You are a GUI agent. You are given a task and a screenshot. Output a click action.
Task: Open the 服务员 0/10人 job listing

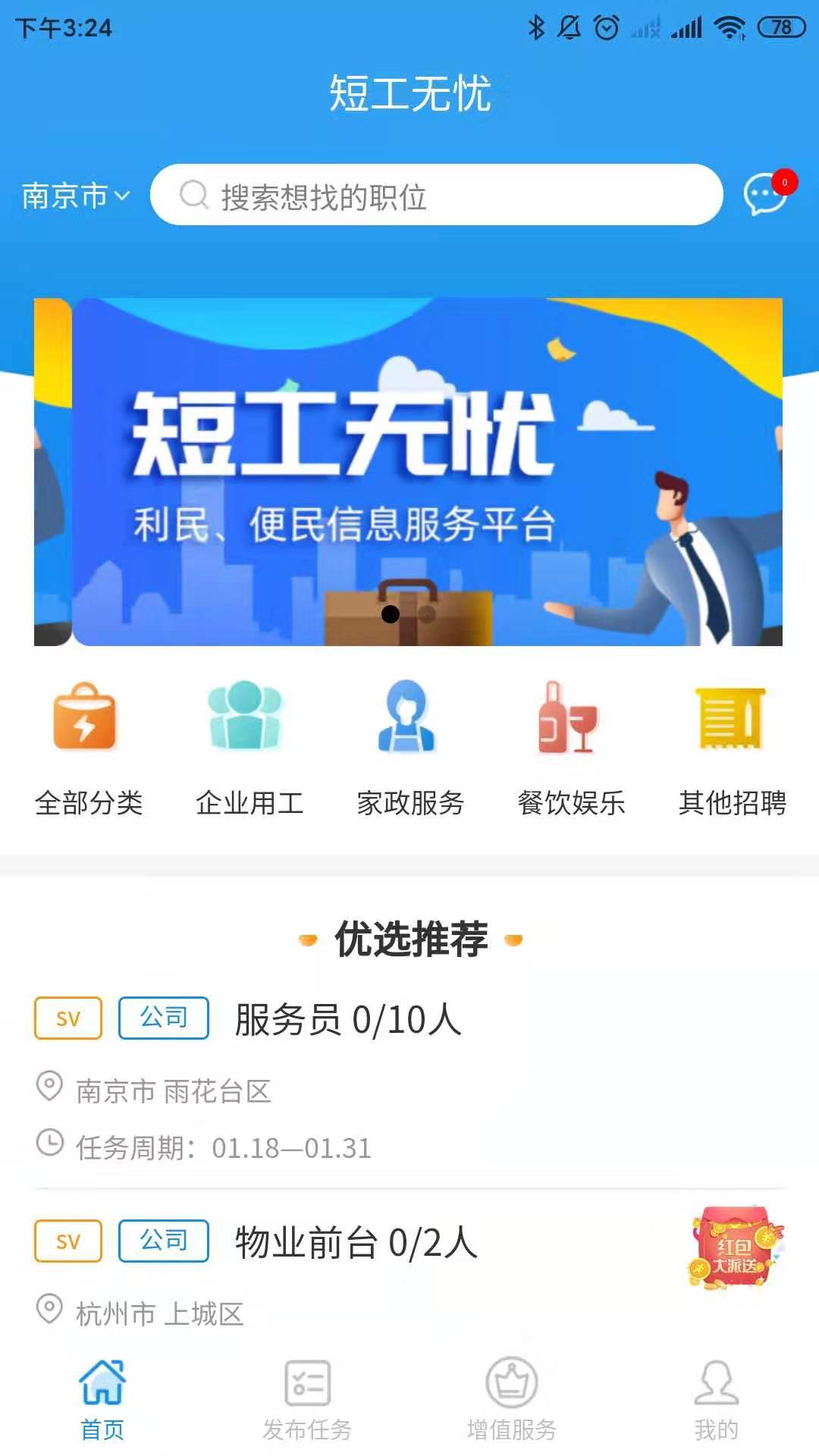[349, 1019]
